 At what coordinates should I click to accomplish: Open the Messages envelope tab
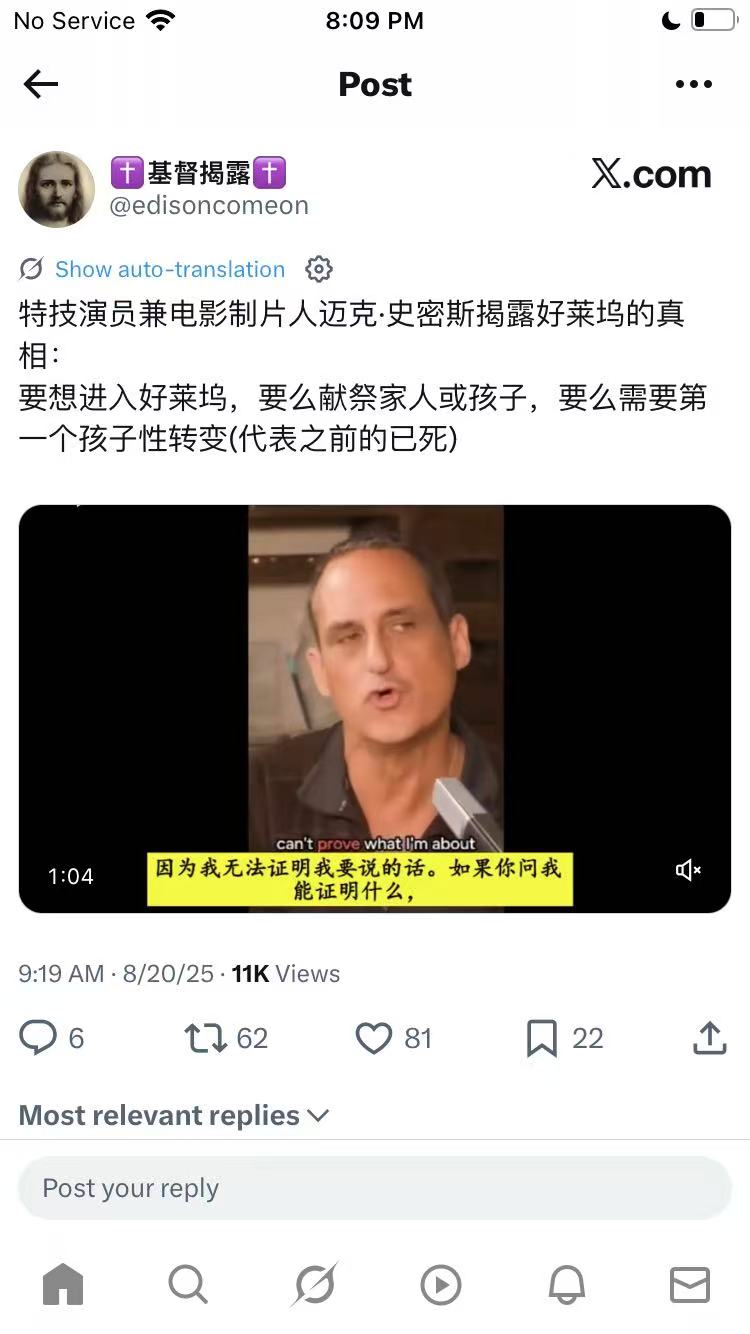pos(690,1285)
